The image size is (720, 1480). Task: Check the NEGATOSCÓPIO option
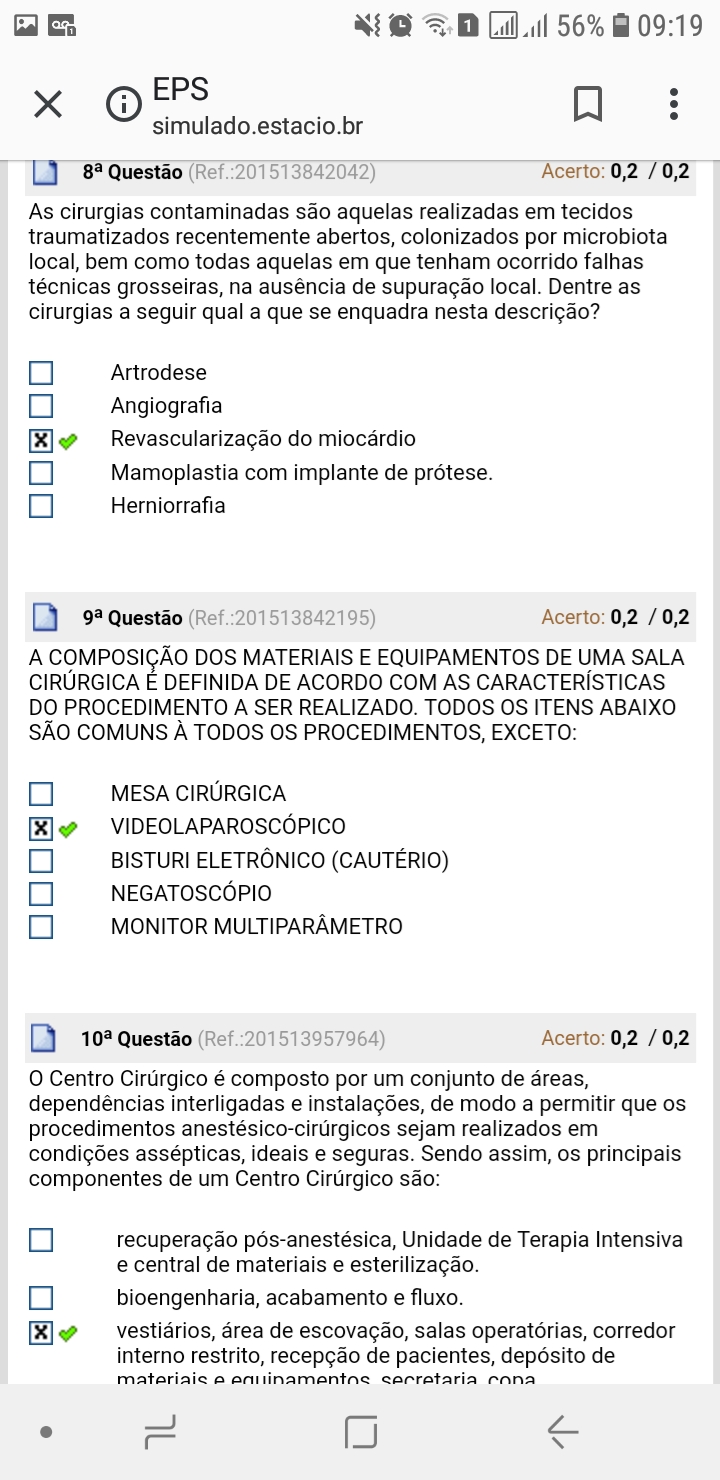click(x=41, y=893)
